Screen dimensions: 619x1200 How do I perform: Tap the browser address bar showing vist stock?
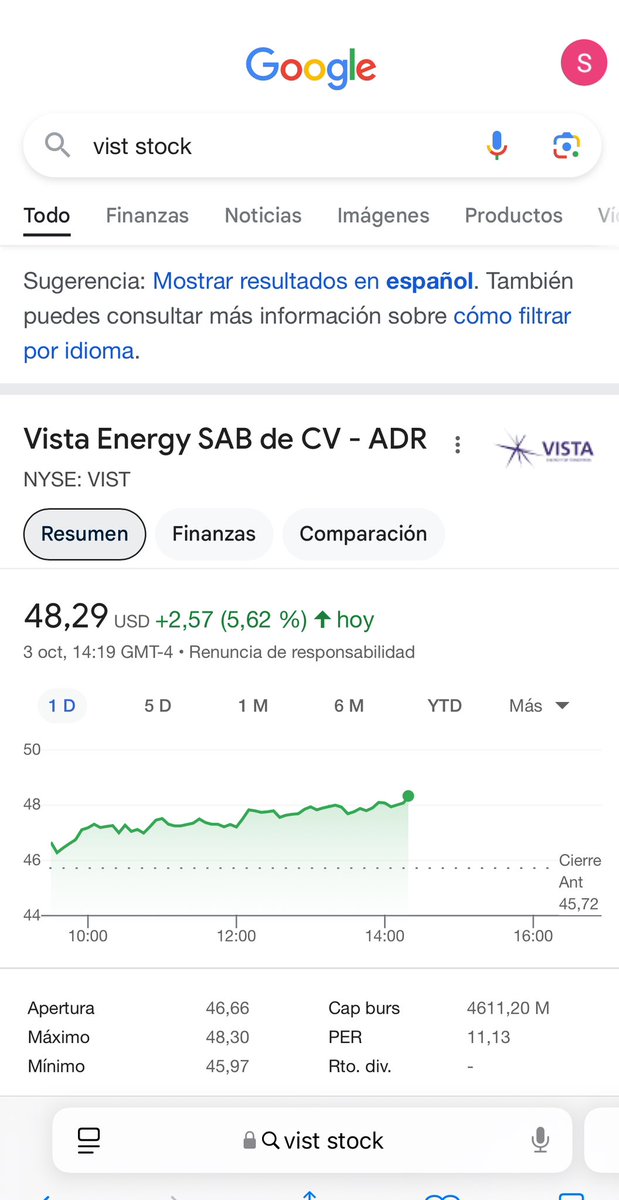pyautogui.click(x=313, y=1140)
